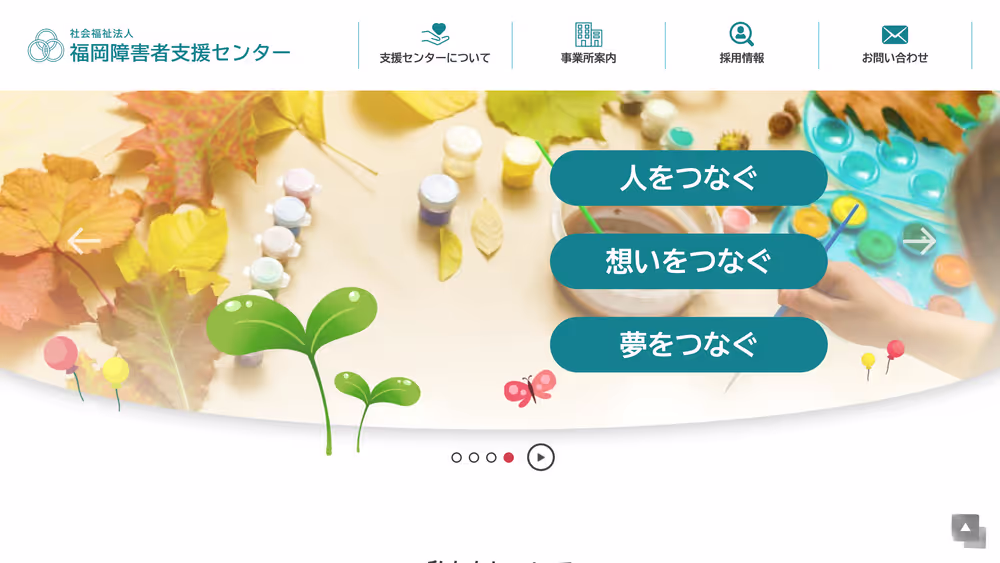Open お問い合わせ contact page
Screen dimensions: 1000x563
point(895,46)
